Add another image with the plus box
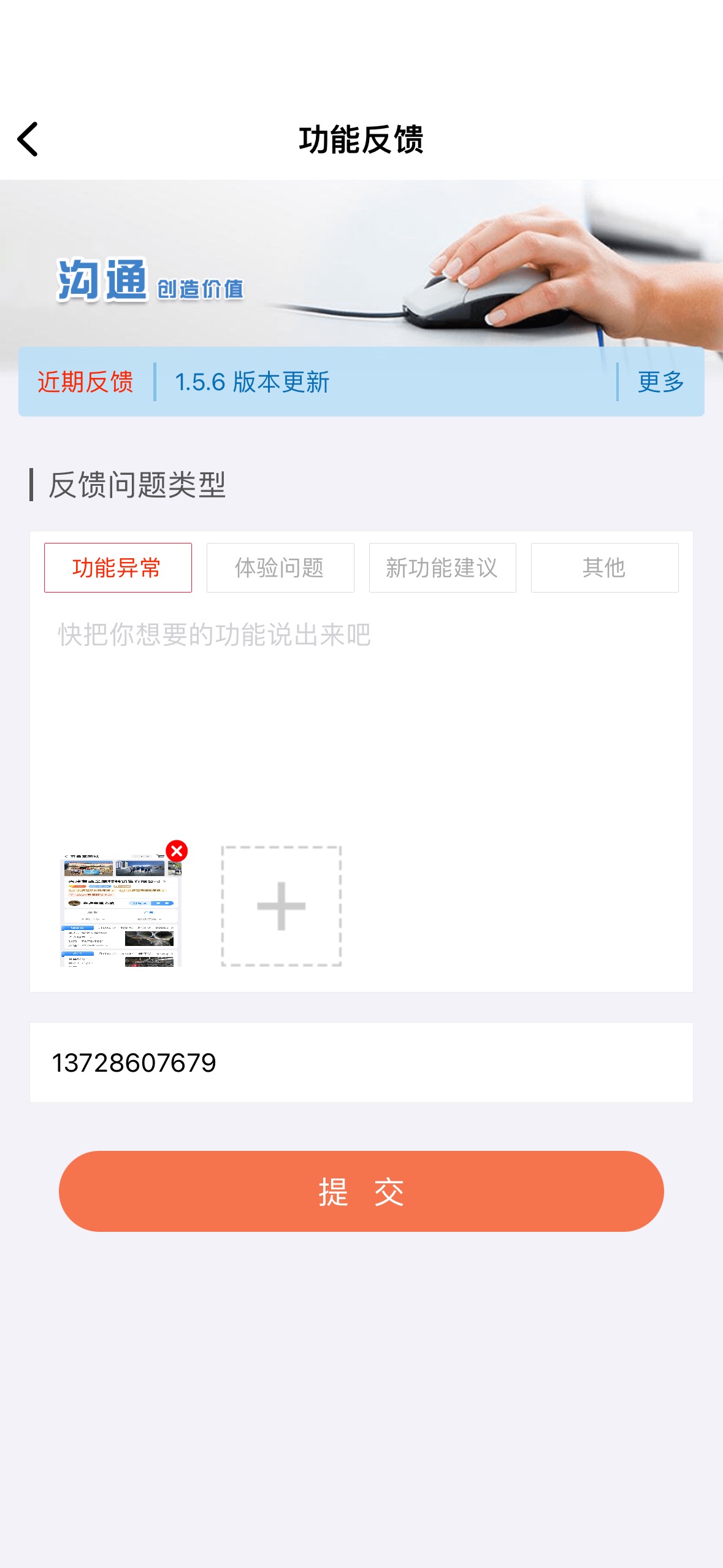The height and width of the screenshot is (1568, 723). [x=281, y=906]
